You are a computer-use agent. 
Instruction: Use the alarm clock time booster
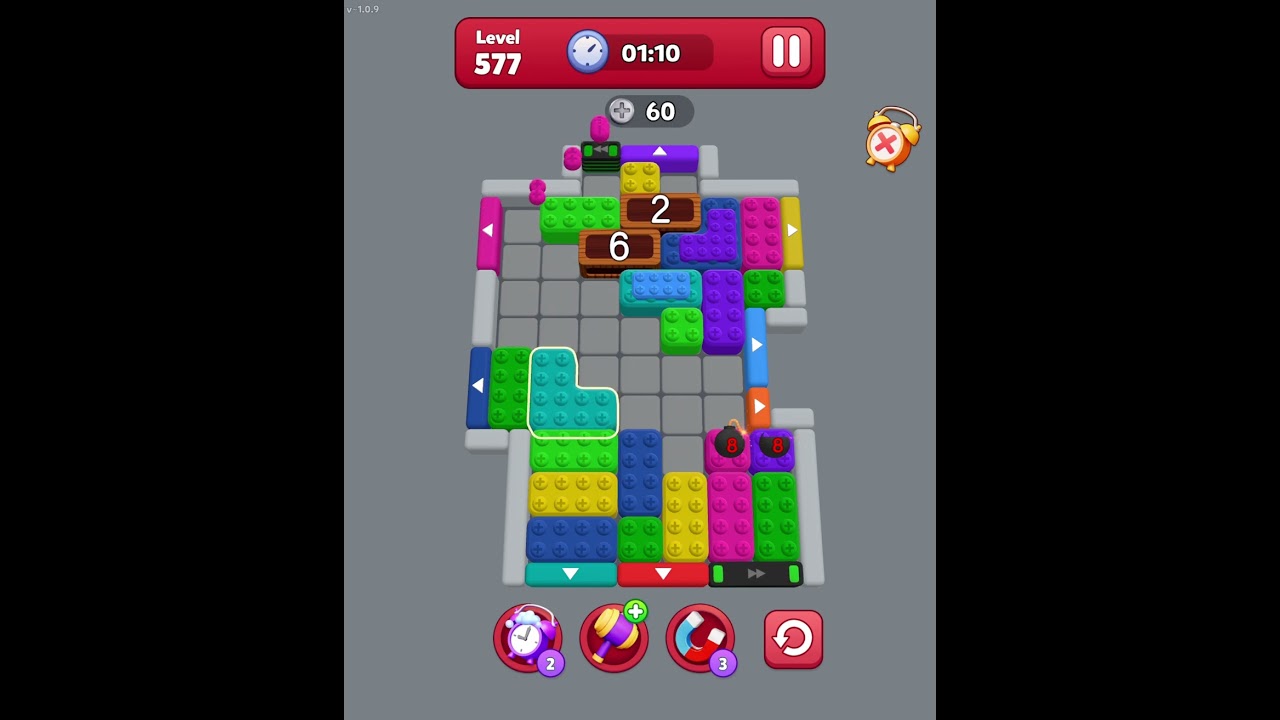pos(527,637)
